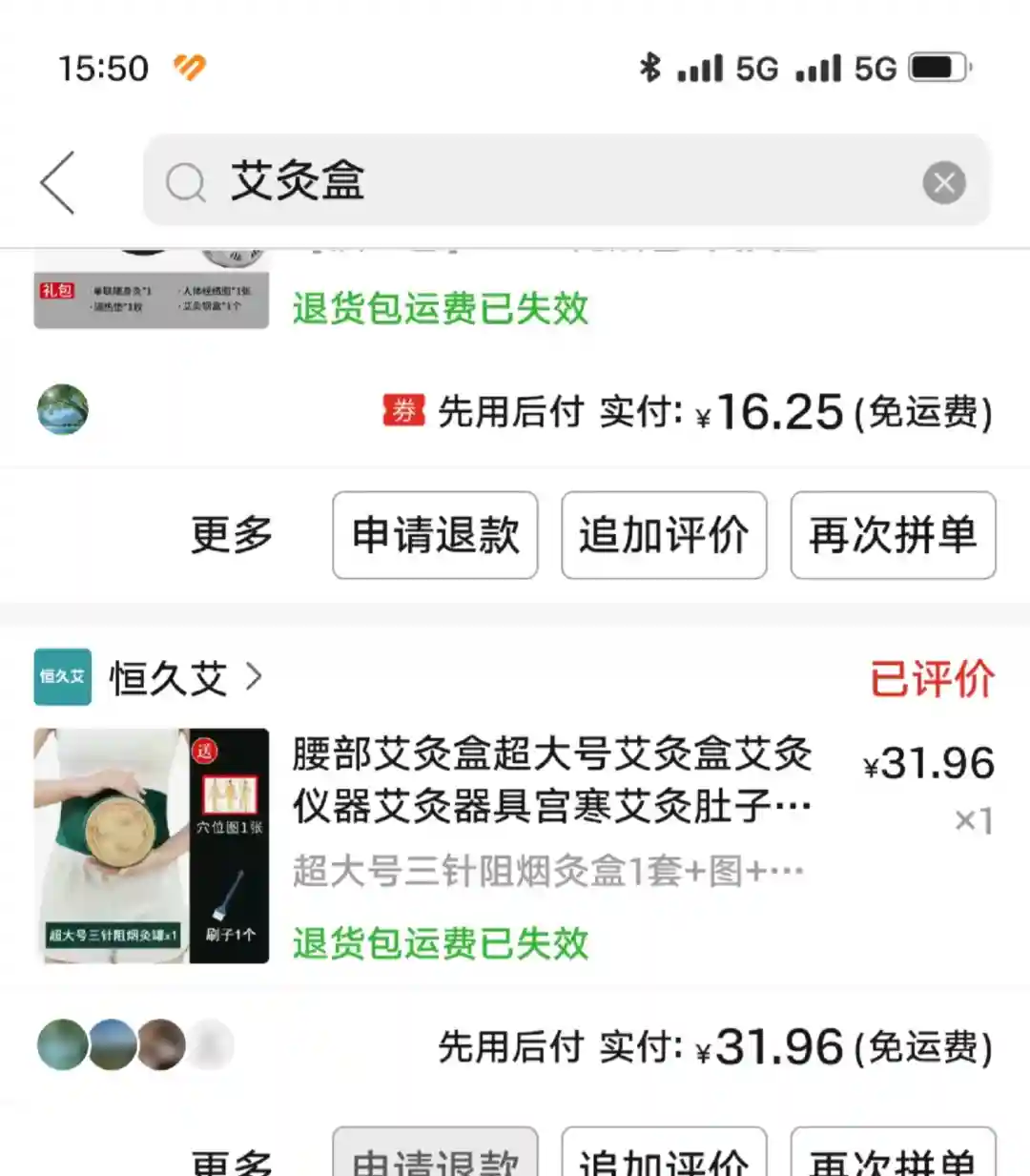
Task: Request a refund (申请退款) on the 16.25 order
Action: (x=435, y=535)
